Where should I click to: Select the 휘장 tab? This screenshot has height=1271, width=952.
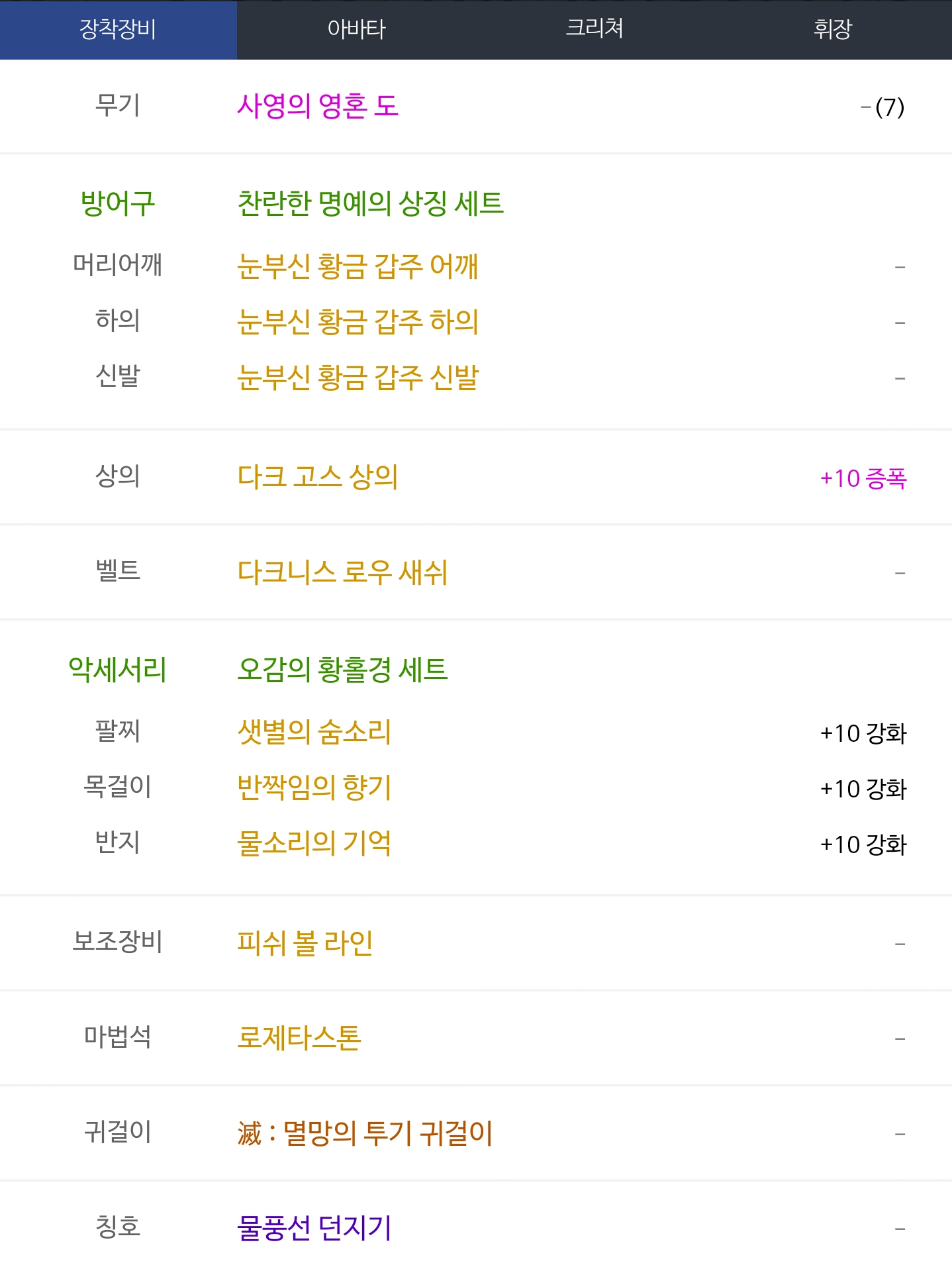(832, 30)
